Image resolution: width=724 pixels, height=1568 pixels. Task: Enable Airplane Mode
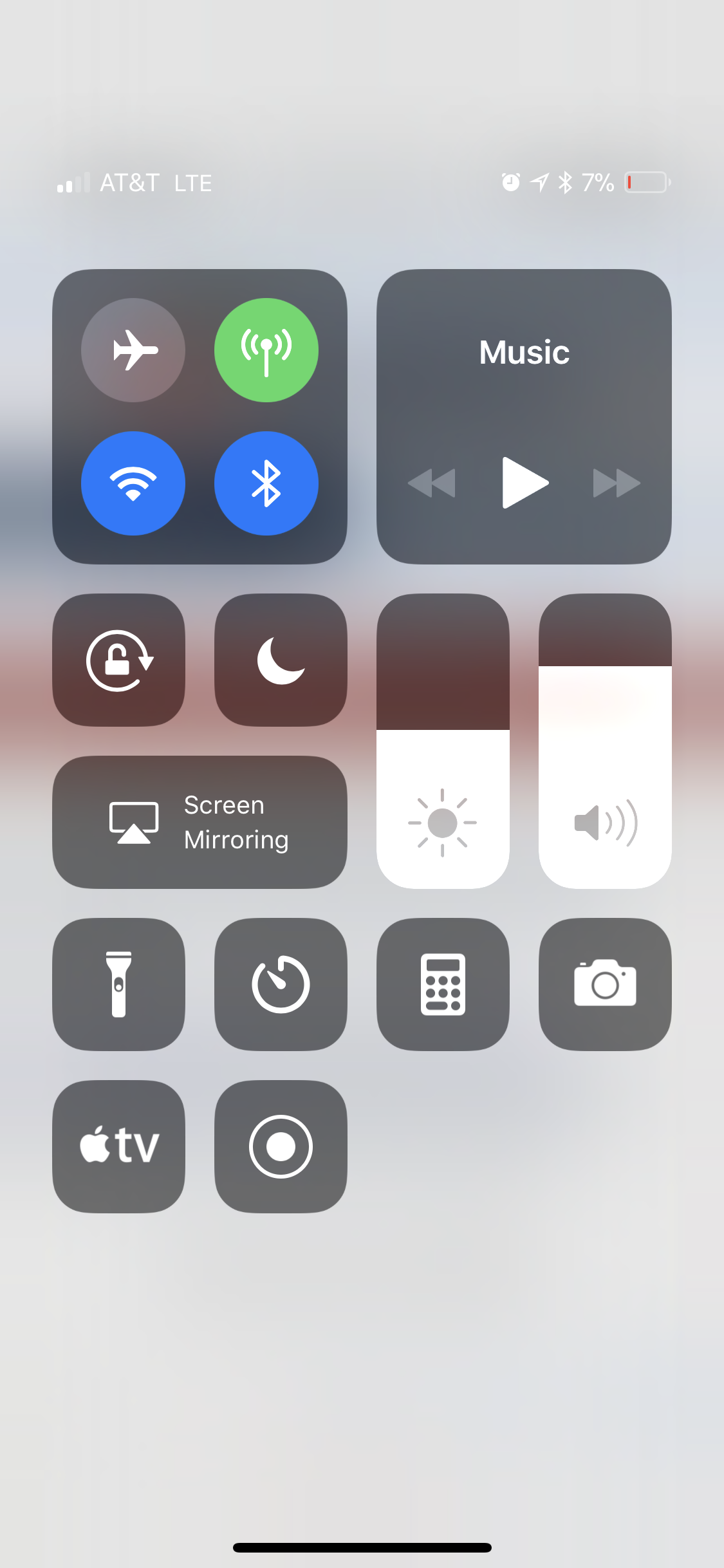coord(133,350)
